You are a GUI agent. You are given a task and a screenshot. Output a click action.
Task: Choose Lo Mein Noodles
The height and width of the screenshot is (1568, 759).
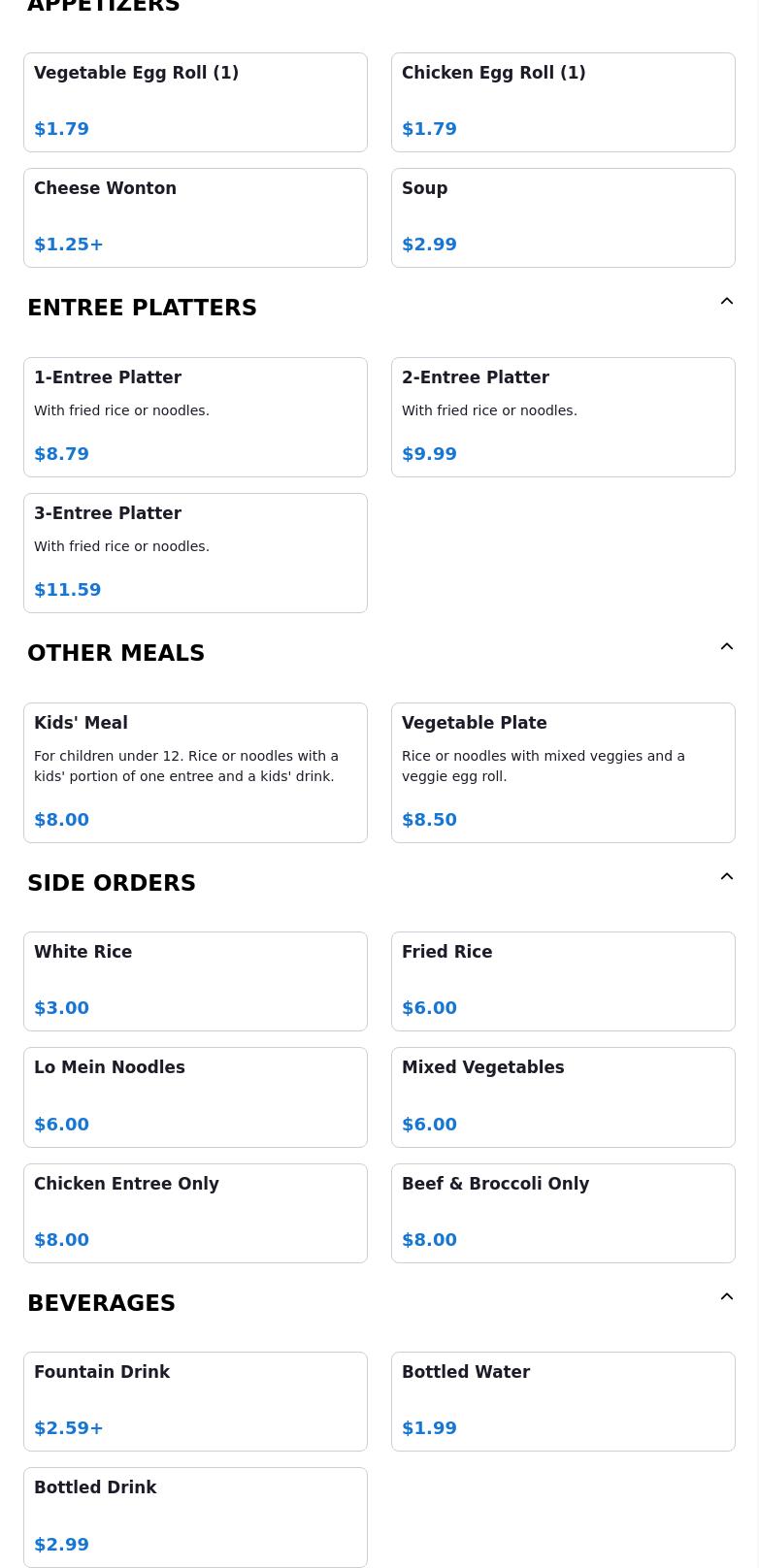(x=195, y=1096)
